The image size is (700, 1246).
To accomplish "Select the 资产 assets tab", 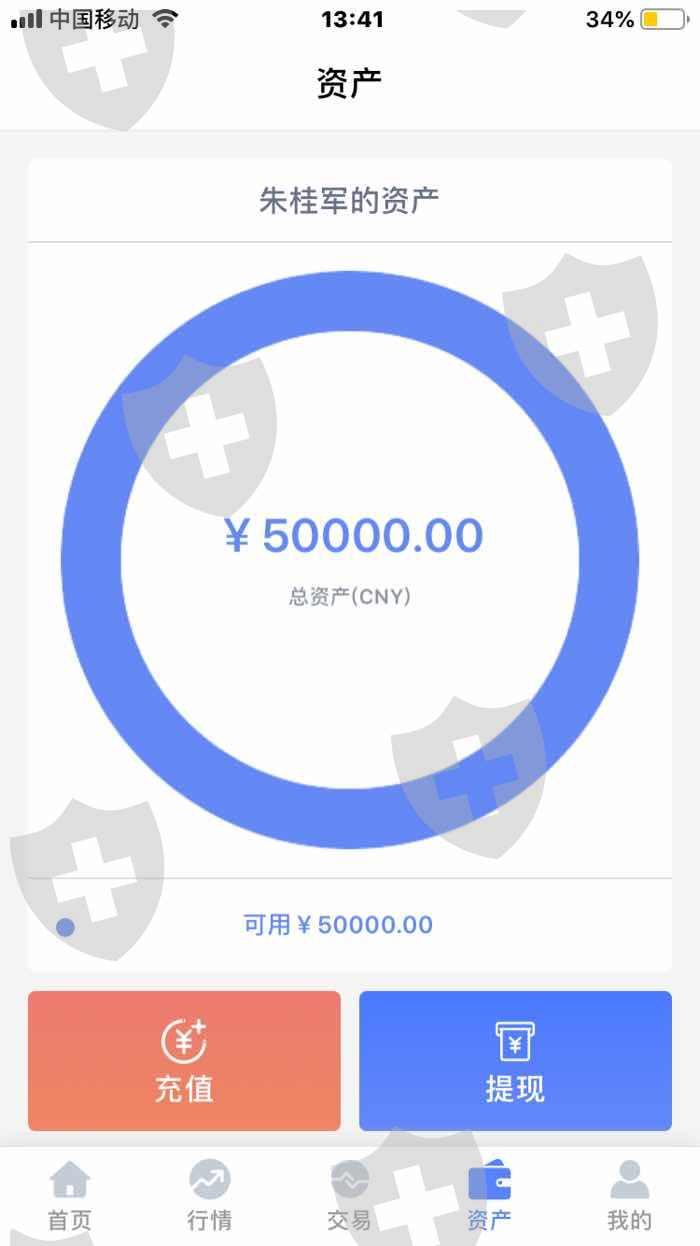I will point(490,1196).
